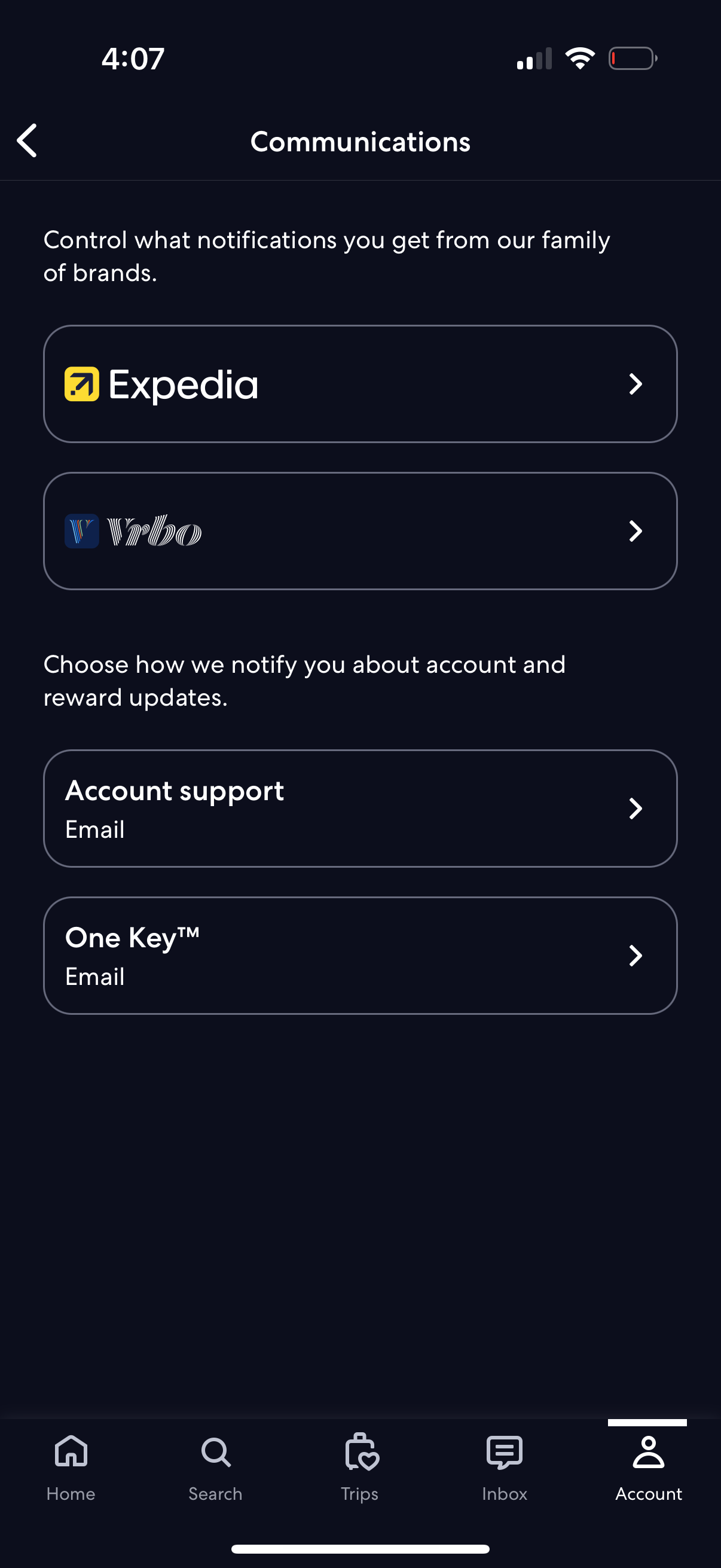Tap the Vrbo brand logo
This screenshot has width=721, height=1568.
point(81,531)
